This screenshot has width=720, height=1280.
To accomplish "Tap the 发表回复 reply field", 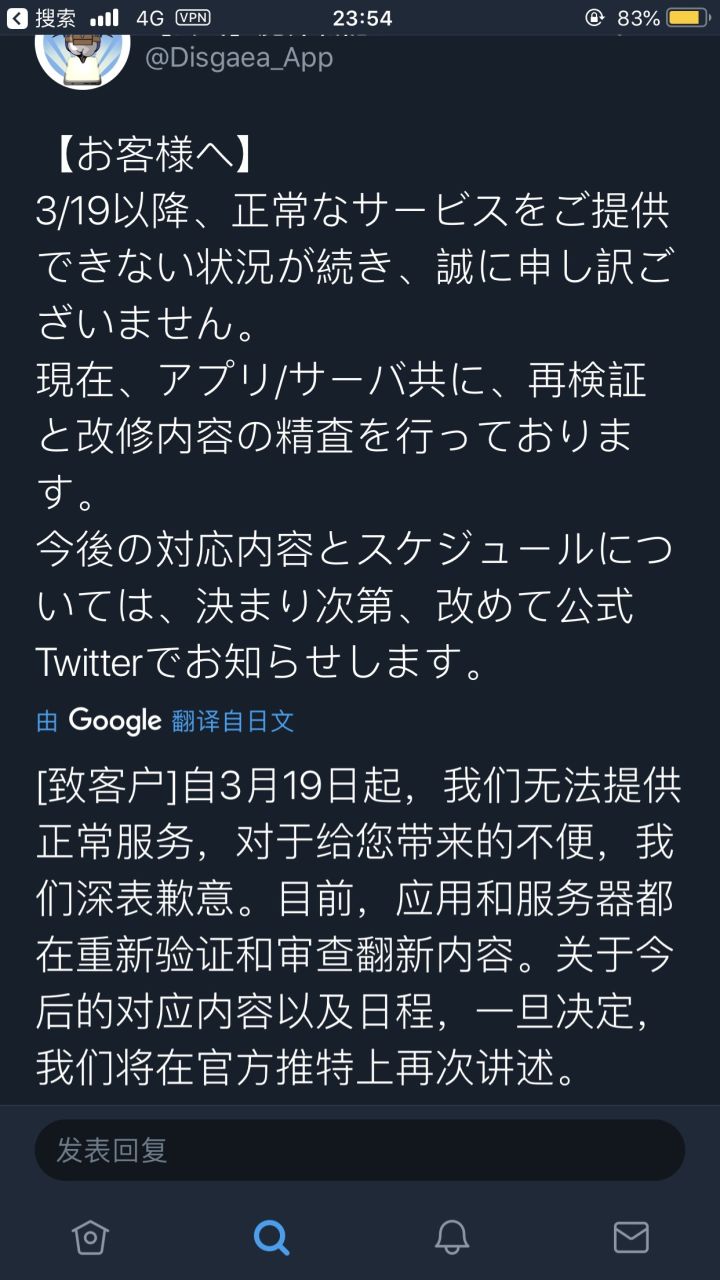I will pyautogui.click(x=360, y=1150).
